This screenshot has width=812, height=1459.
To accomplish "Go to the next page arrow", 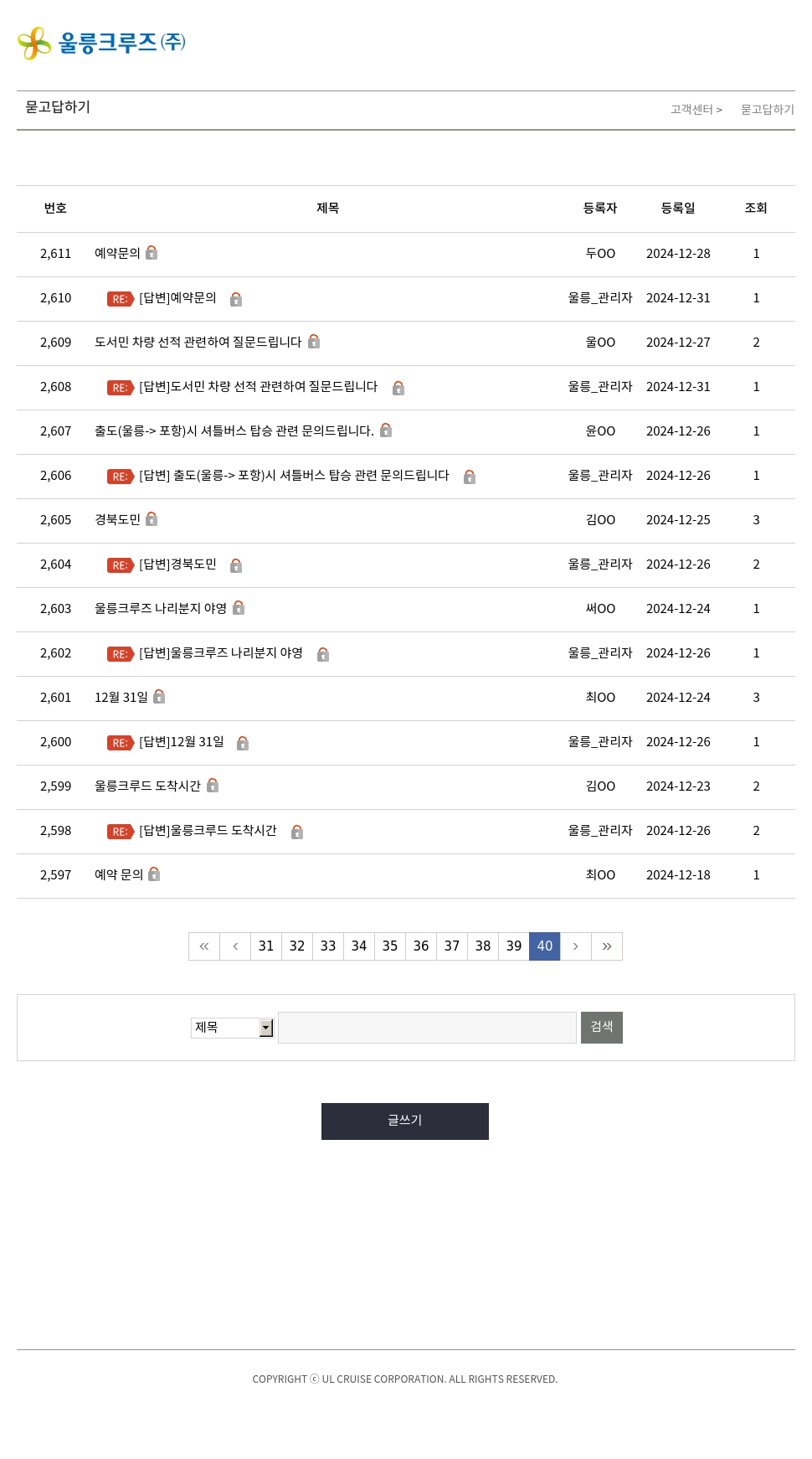I will tap(576, 946).
